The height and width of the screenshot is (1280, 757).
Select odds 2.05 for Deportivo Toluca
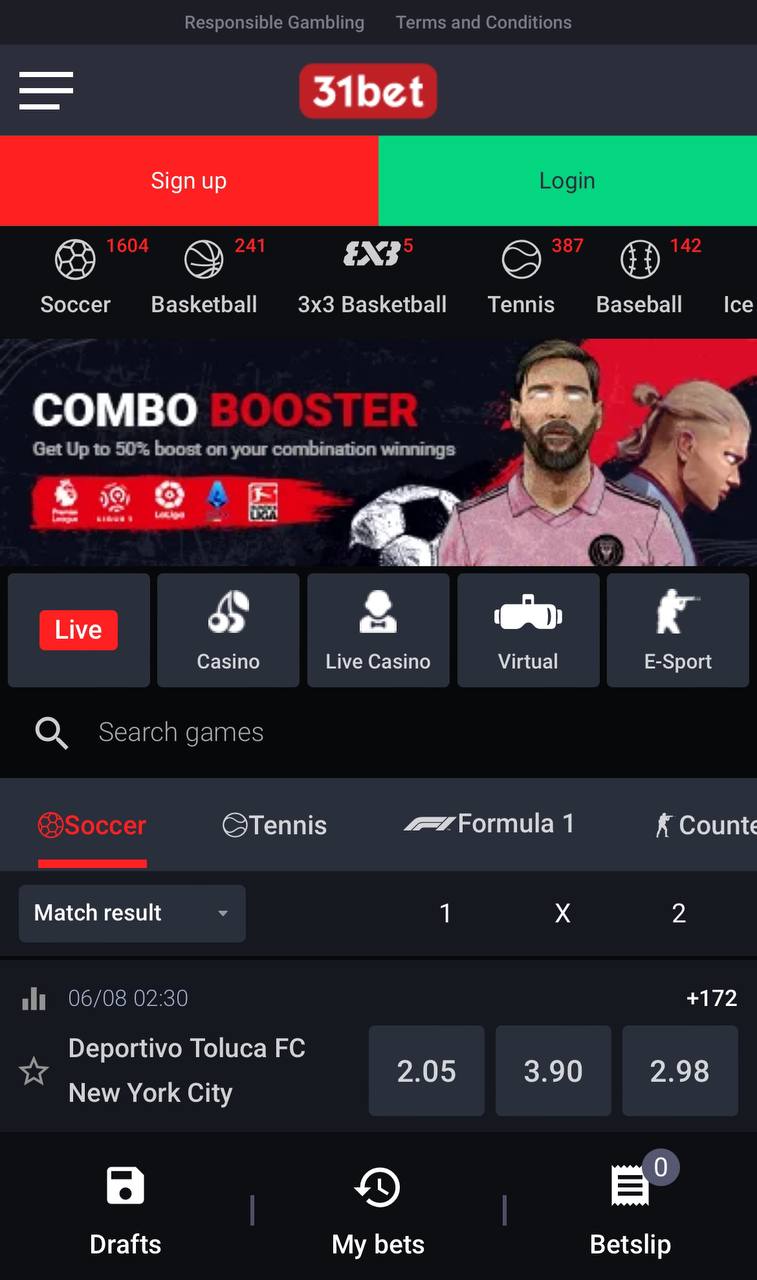[426, 1071]
